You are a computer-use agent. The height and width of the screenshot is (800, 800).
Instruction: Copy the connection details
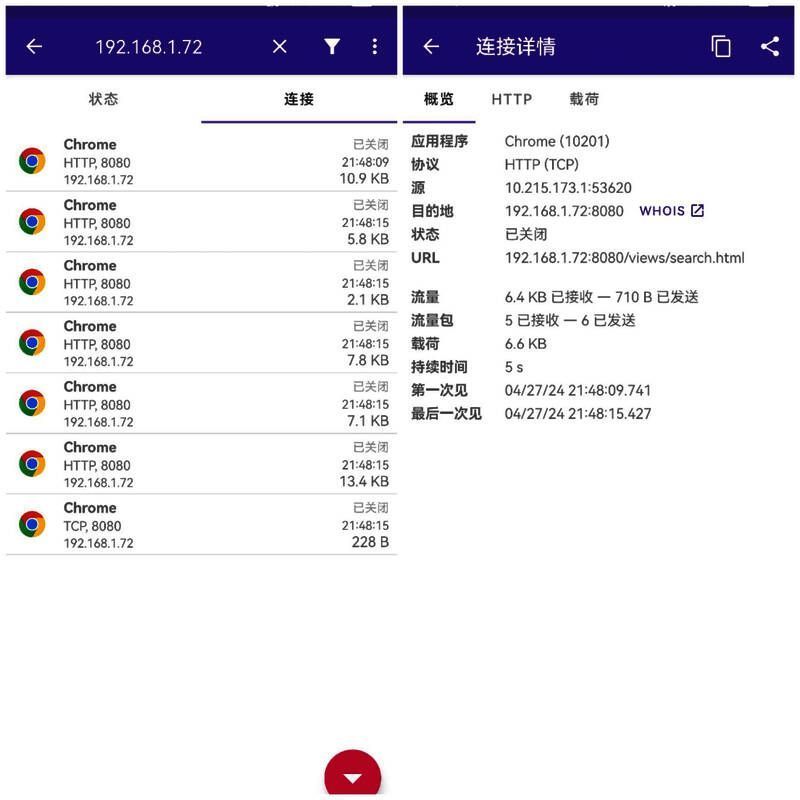(721, 46)
